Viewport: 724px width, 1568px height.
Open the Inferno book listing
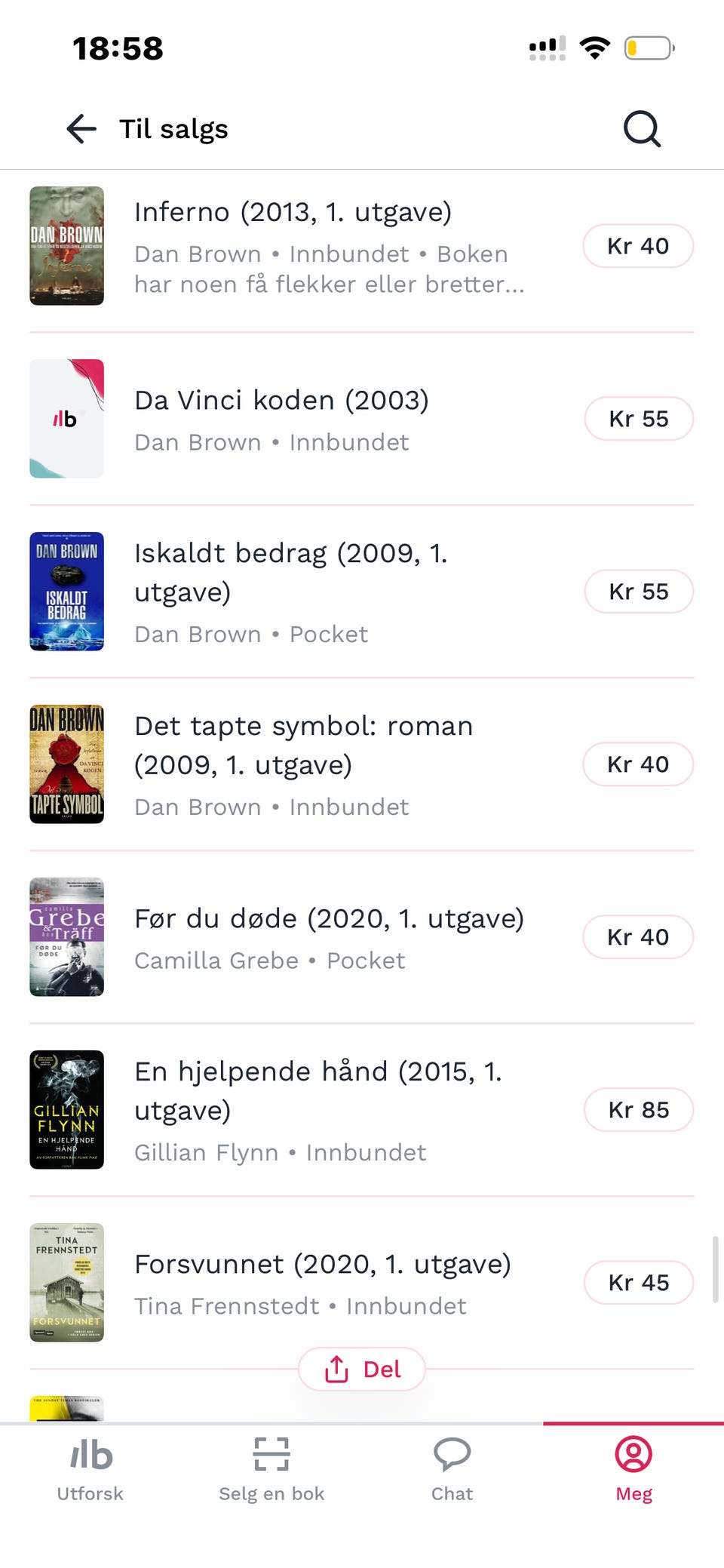point(362,246)
